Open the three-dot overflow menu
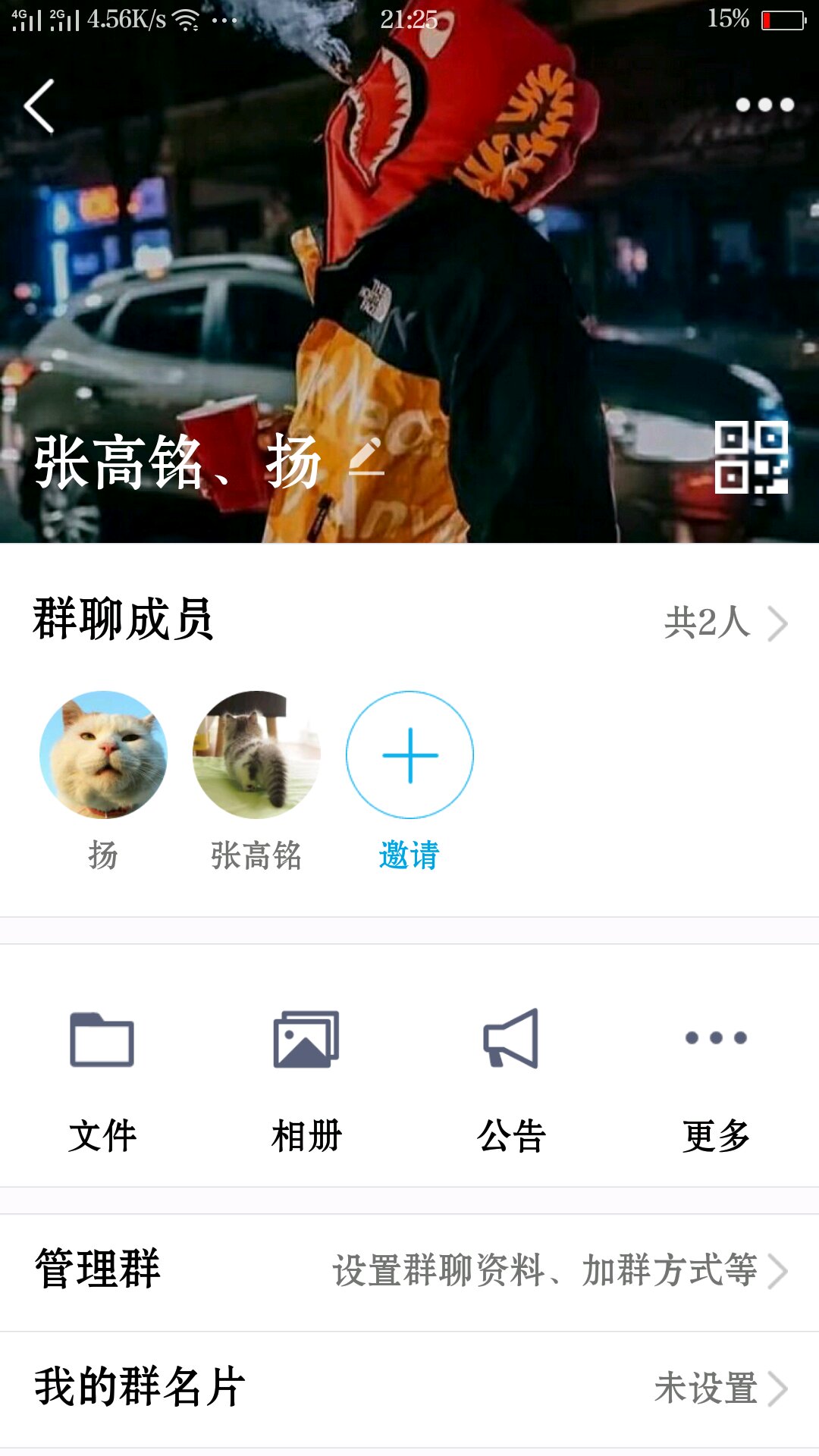This screenshot has width=819, height=1456. coord(764,105)
